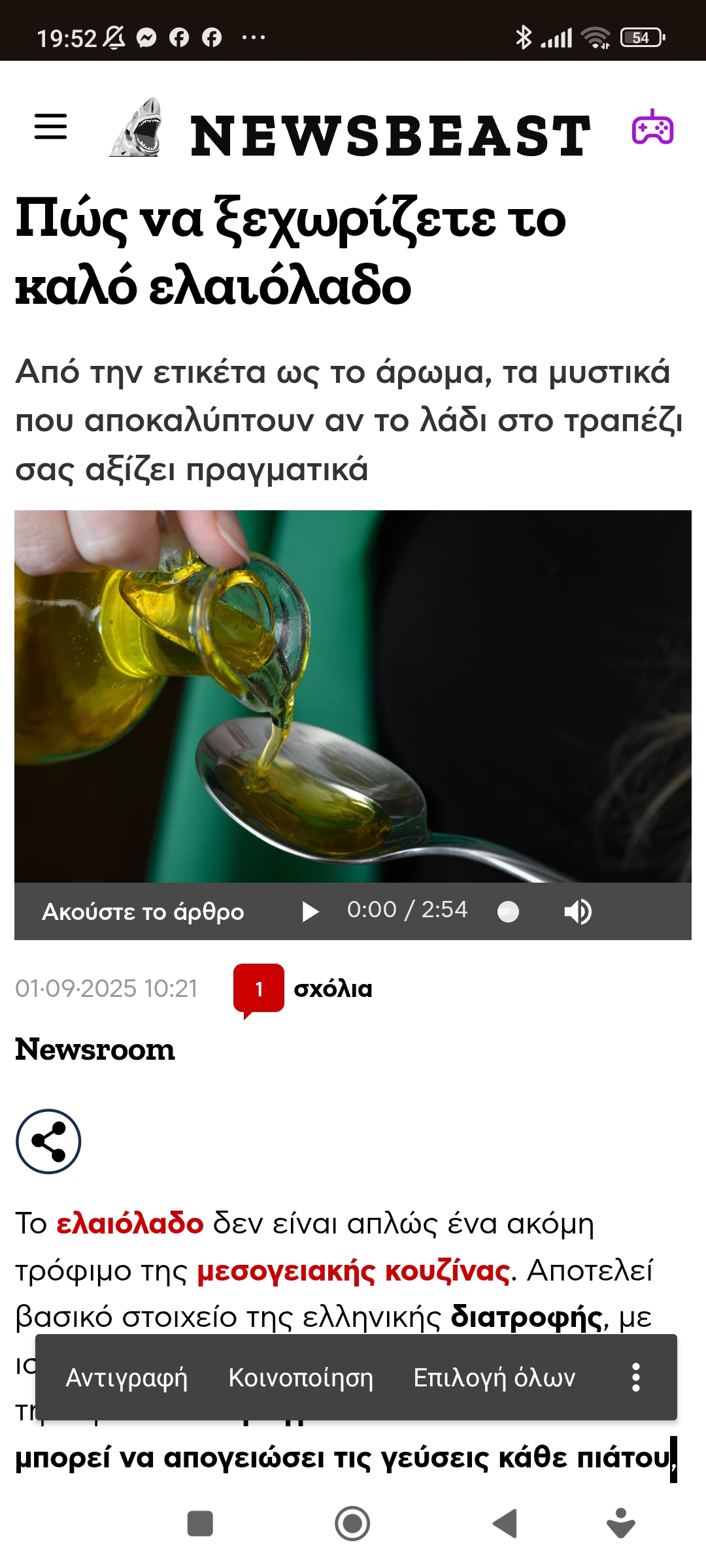Viewport: 706px width, 1568px height.
Task: Open the purple game controller icon
Action: (652, 128)
